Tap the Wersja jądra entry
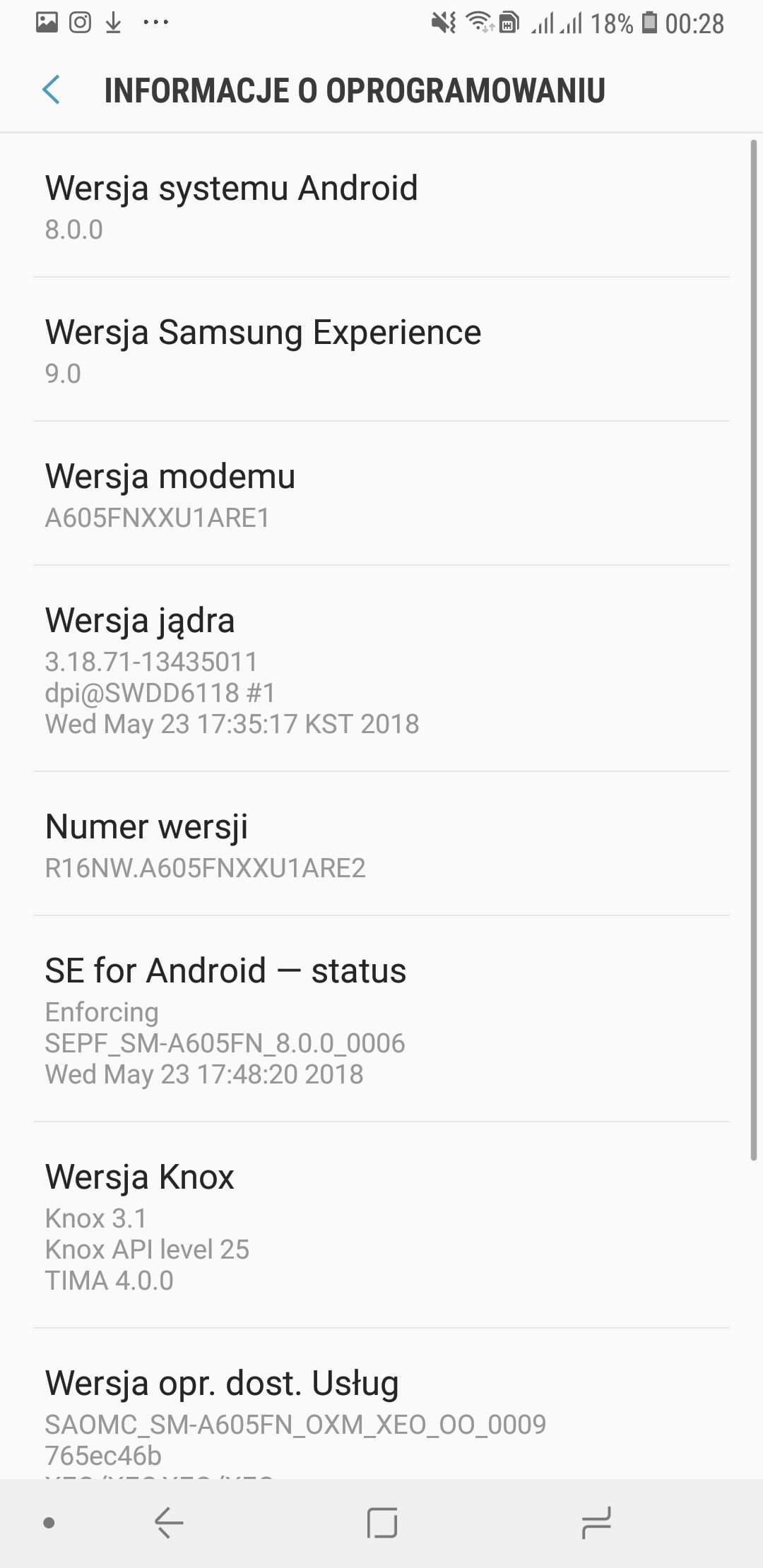The image size is (763, 1568). [381, 669]
